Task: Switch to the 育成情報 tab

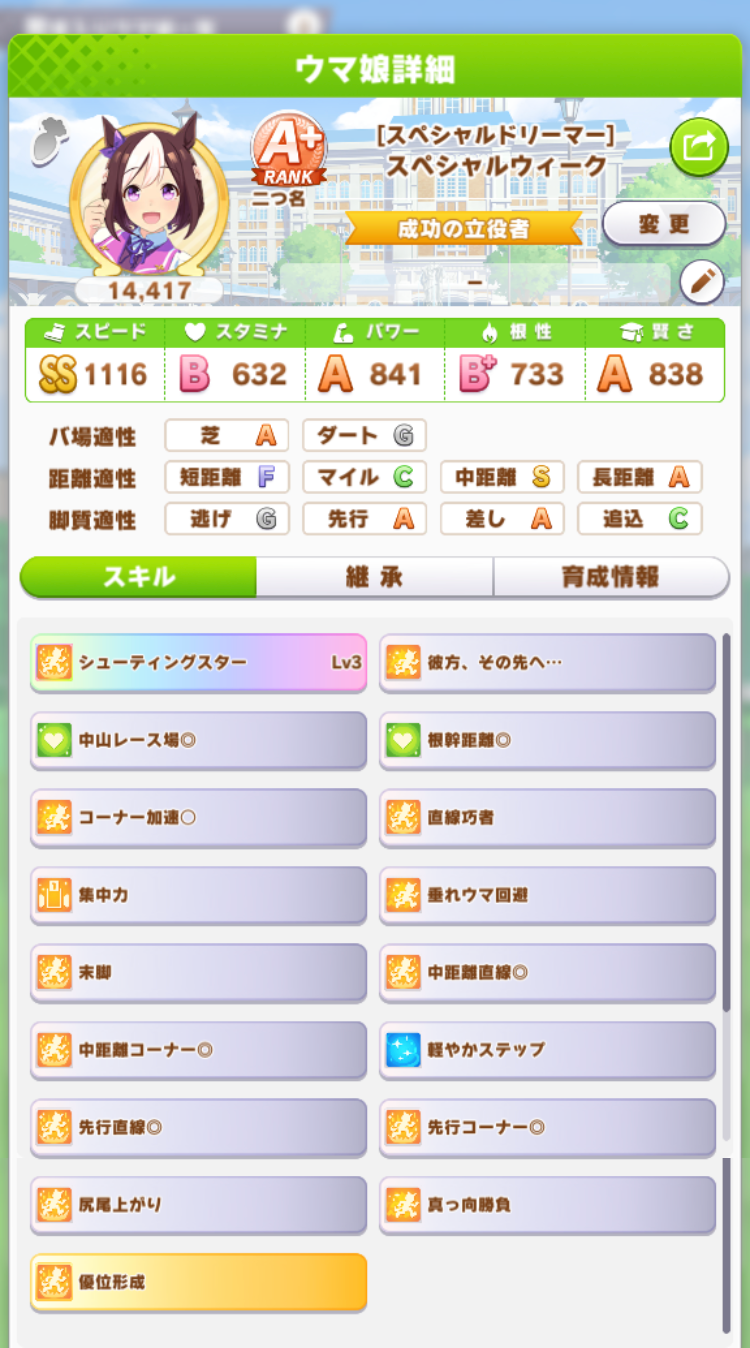Action: (610, 577)
